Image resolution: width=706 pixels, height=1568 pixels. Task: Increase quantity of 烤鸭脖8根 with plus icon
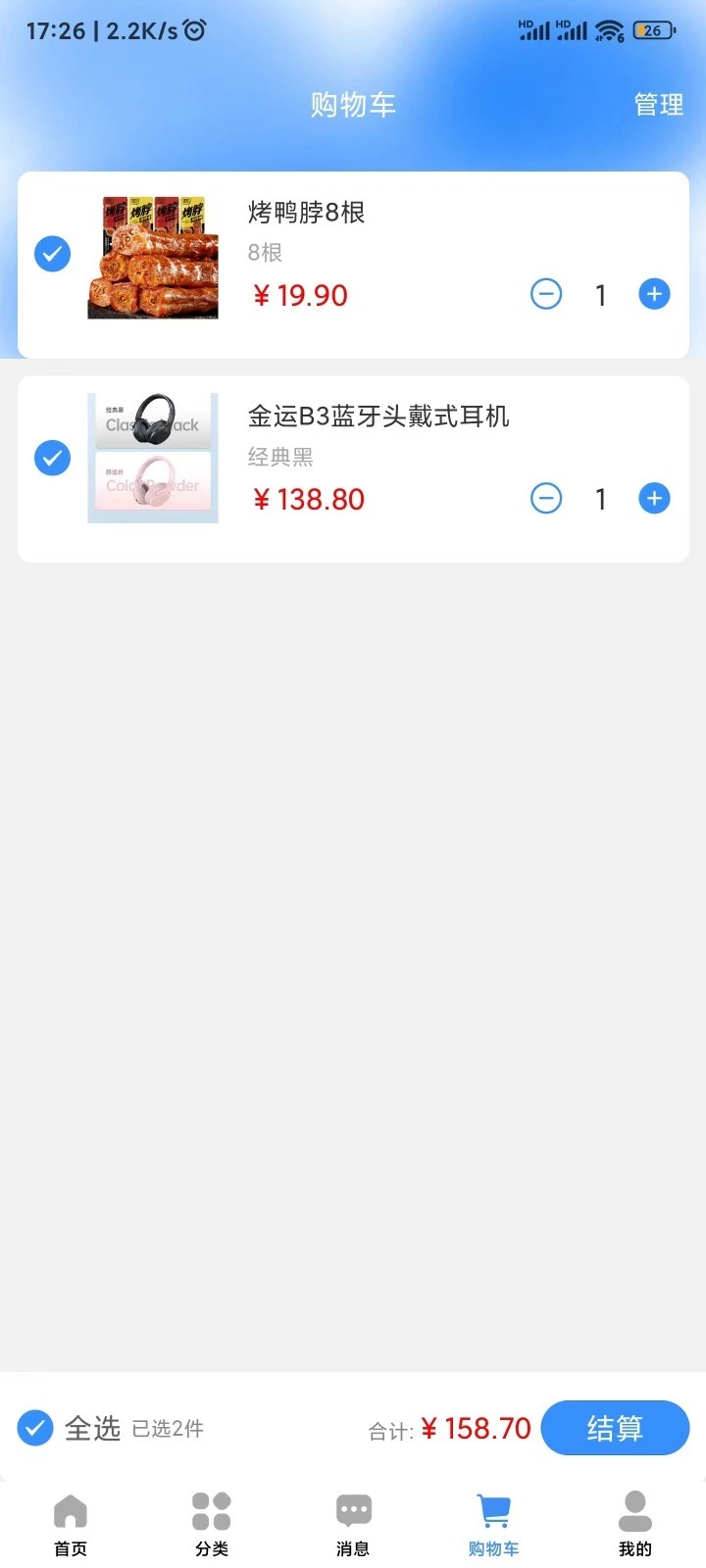[653, 294]
